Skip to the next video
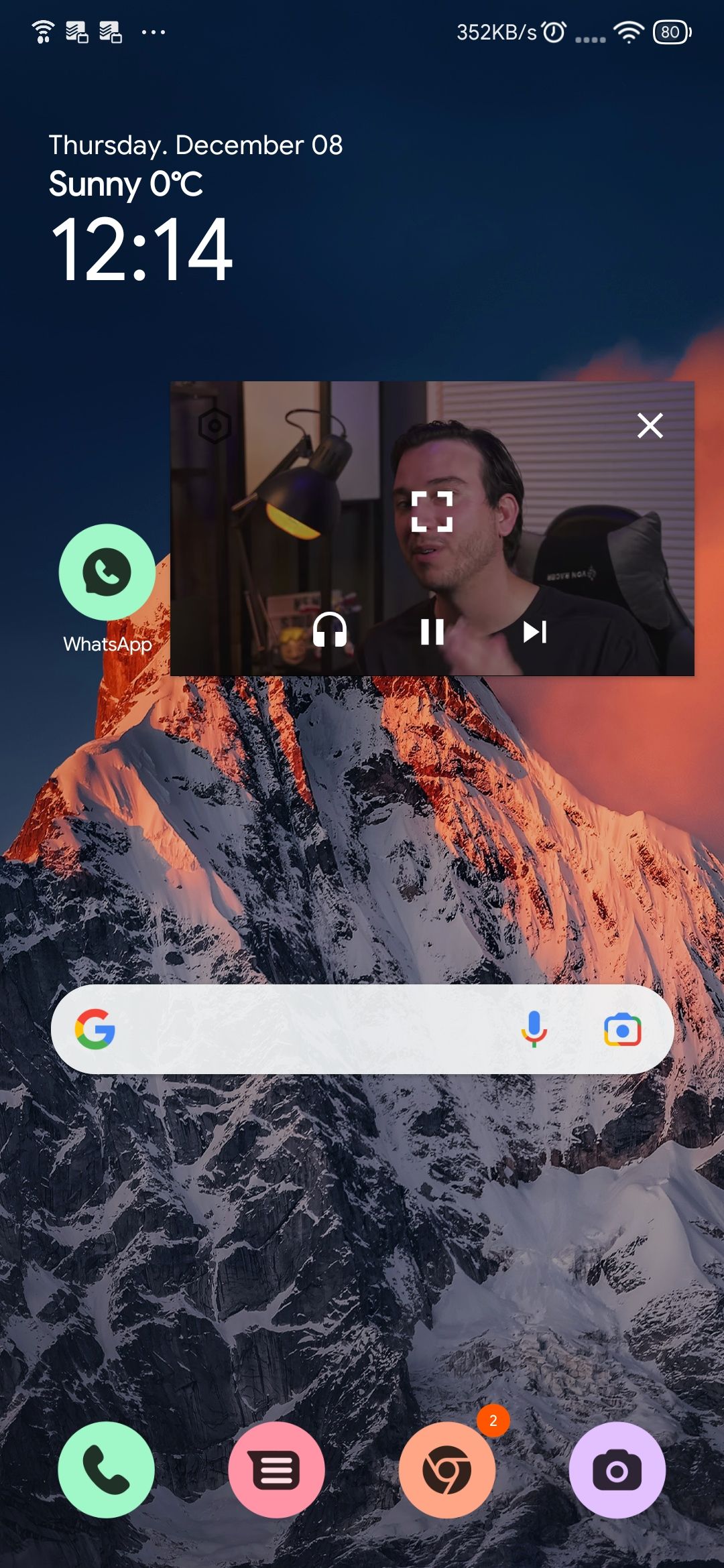Image resolution: width=724 pixels, height=1568 pixels. tap(534, 632)
